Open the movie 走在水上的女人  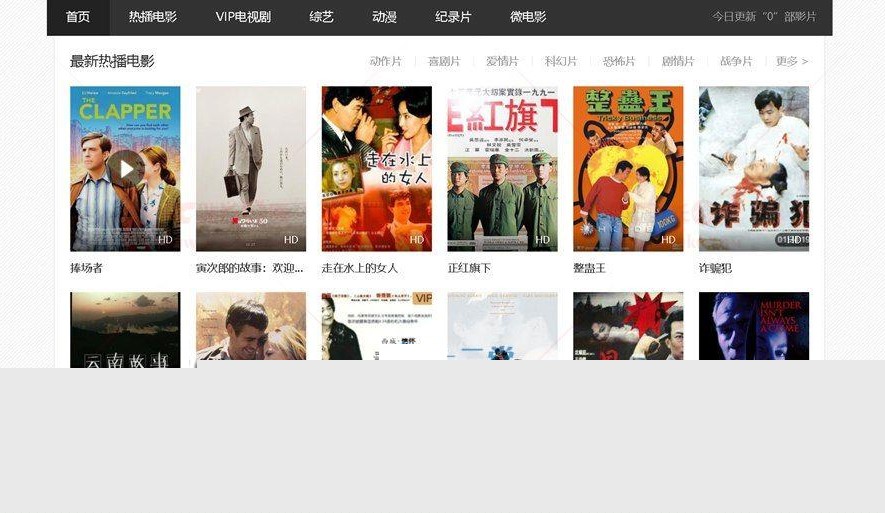pos(376,168)
